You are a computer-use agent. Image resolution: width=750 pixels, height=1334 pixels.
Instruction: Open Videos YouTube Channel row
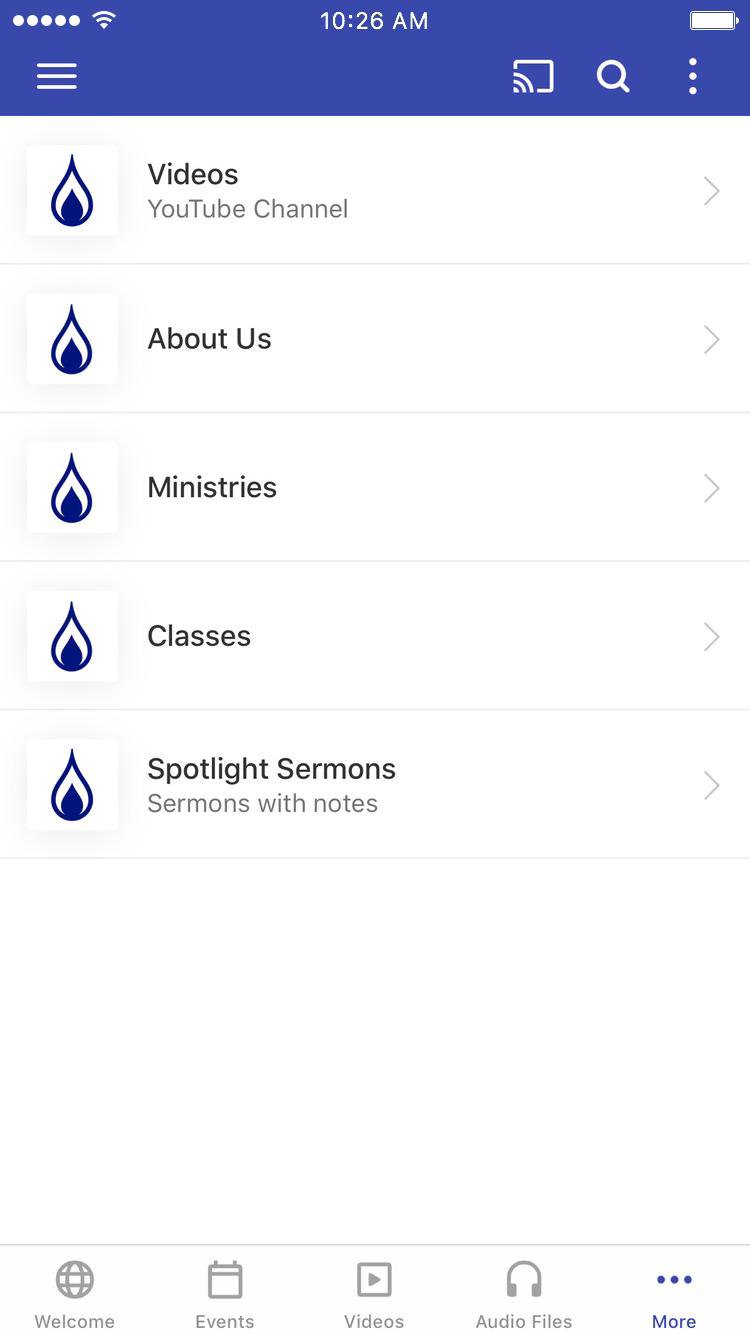pyautogui.click(x=375, y=190)
